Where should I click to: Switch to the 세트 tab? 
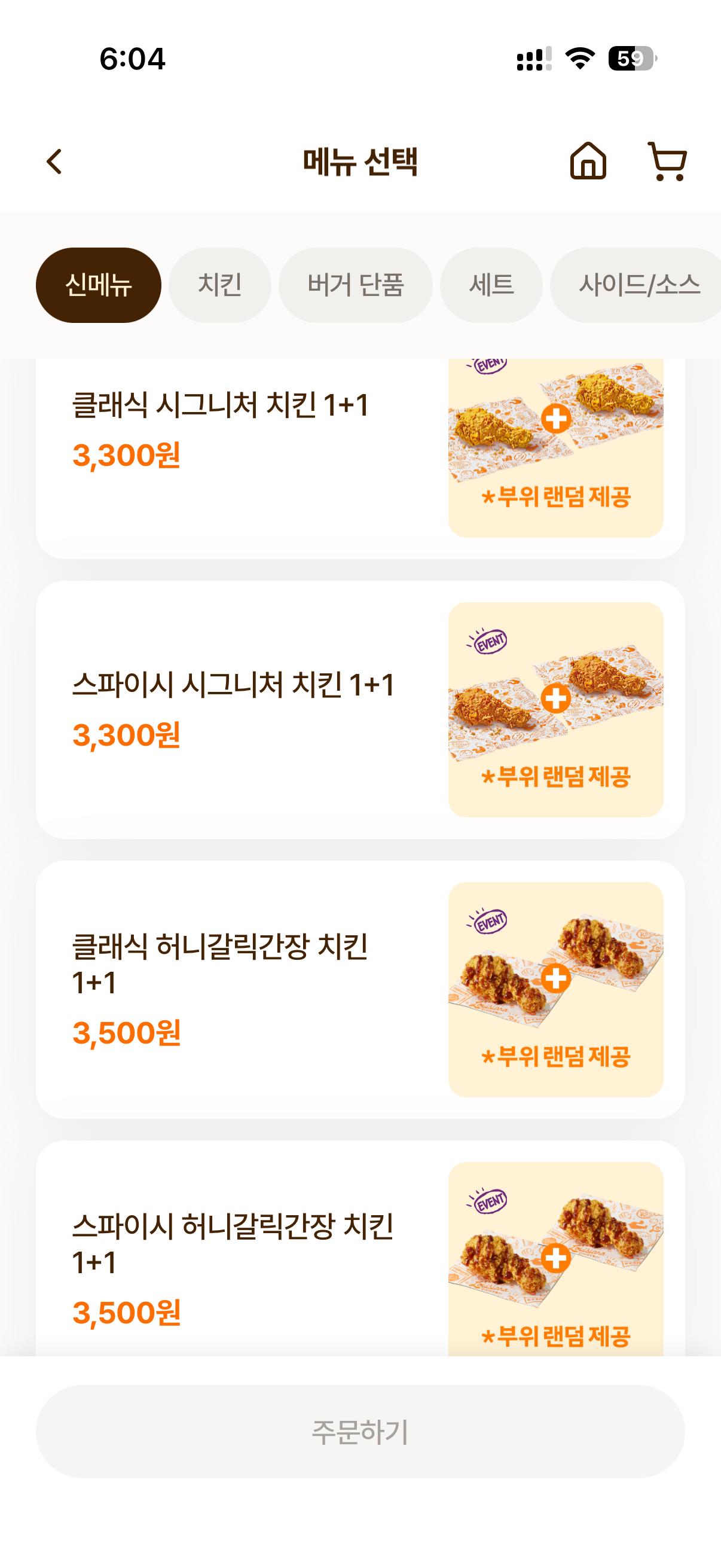click(491, 285)
